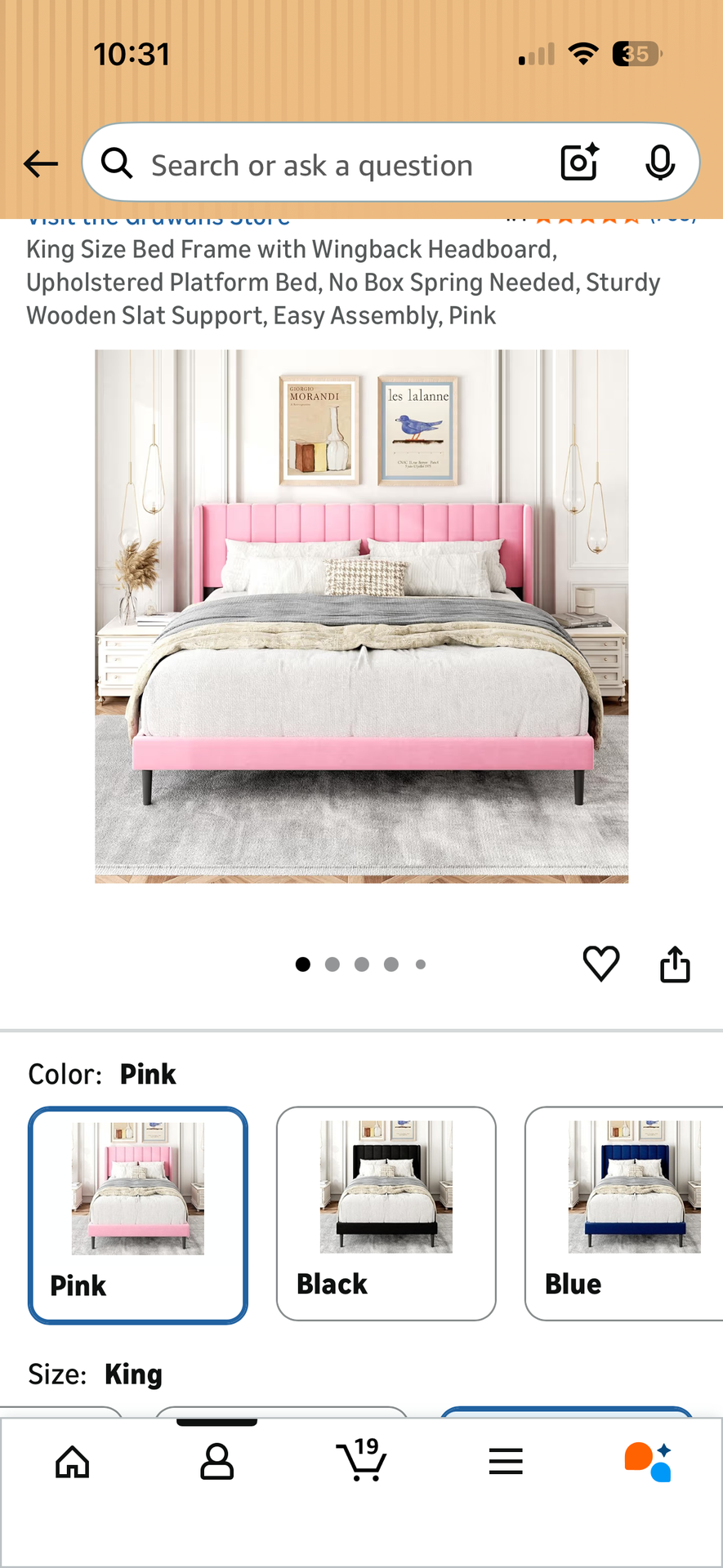Select the Pink color option
This screenshot has width=723, height=1568.
(x=138, y=1214)
